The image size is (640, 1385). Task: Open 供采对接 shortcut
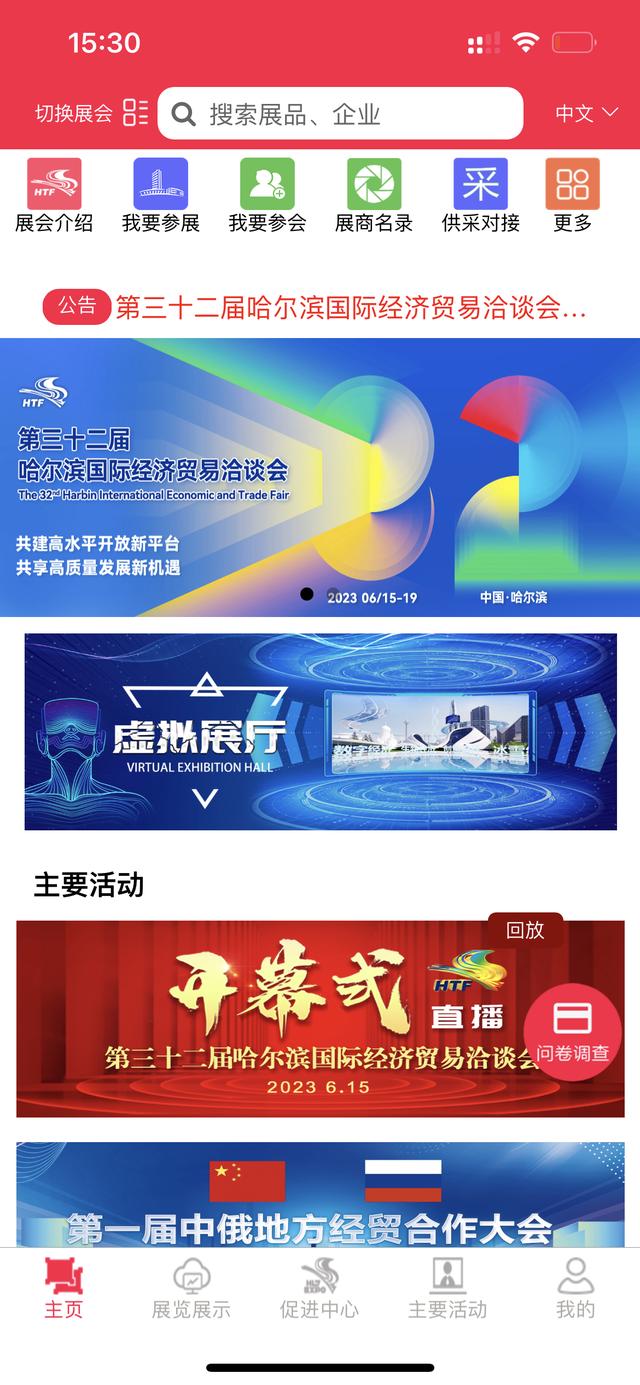(x=480, y=196)
